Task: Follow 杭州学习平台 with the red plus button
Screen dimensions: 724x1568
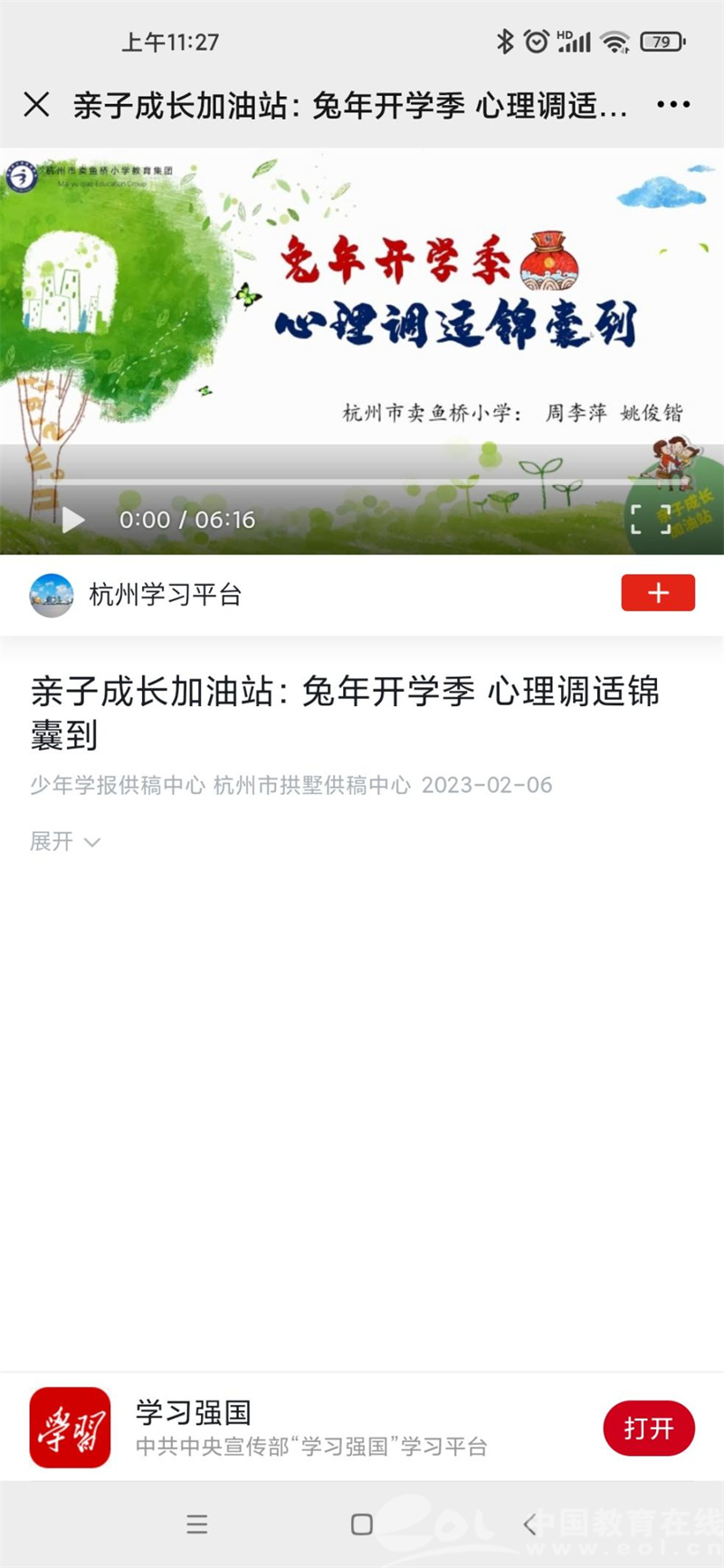Action: 658,593
